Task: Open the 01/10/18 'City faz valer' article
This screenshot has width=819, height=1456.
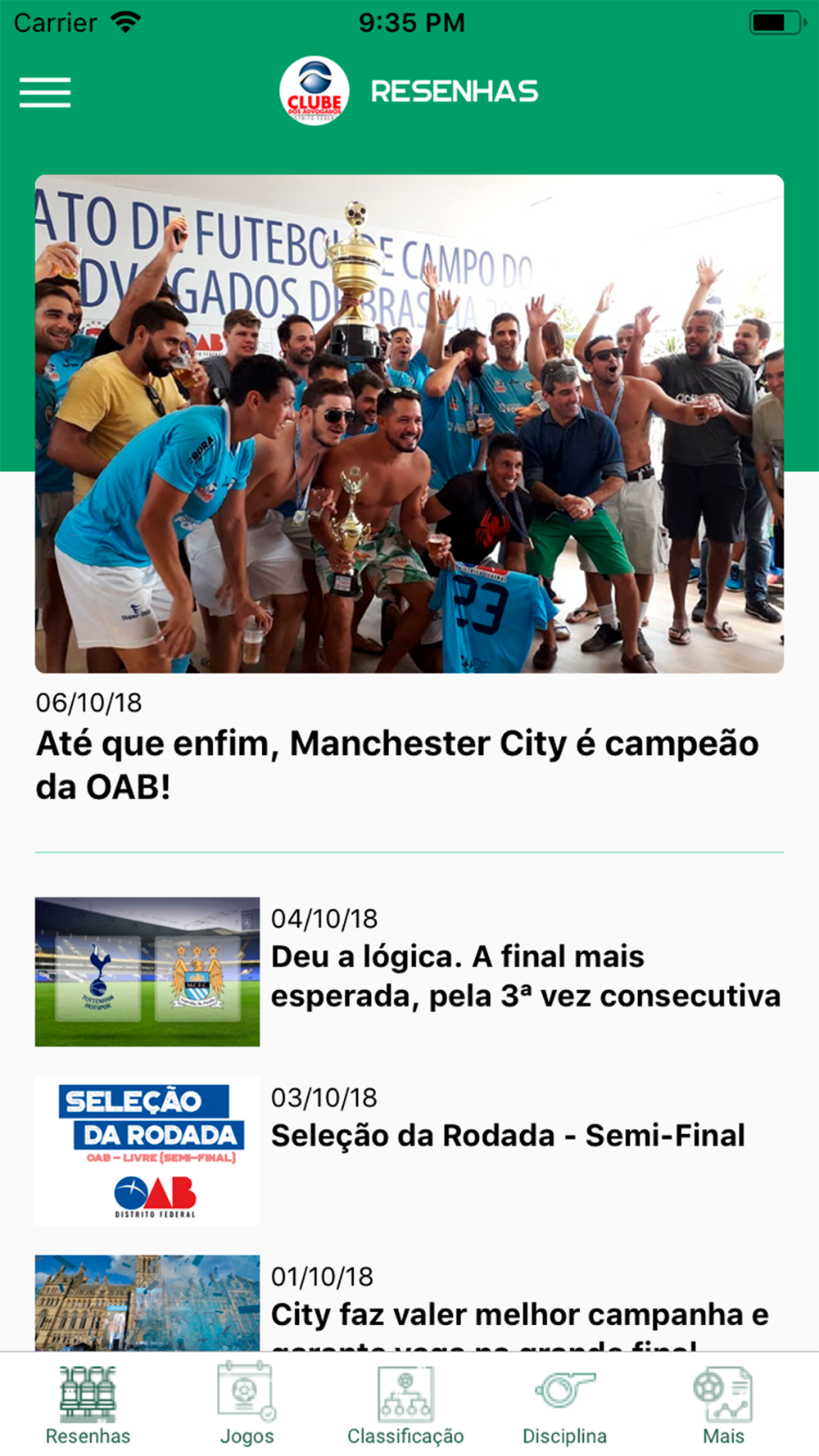Action: coord(409,1303)
